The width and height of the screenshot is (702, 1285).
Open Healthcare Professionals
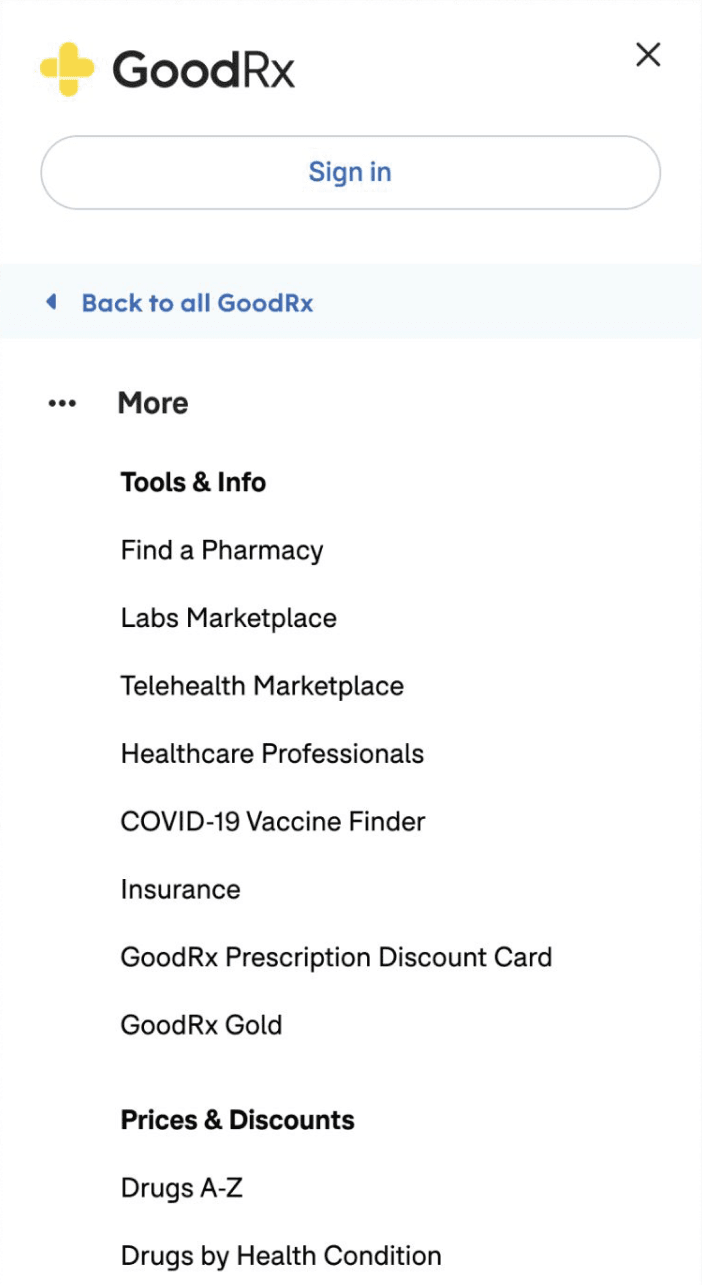pyautogui.click(x=272, y=754)
